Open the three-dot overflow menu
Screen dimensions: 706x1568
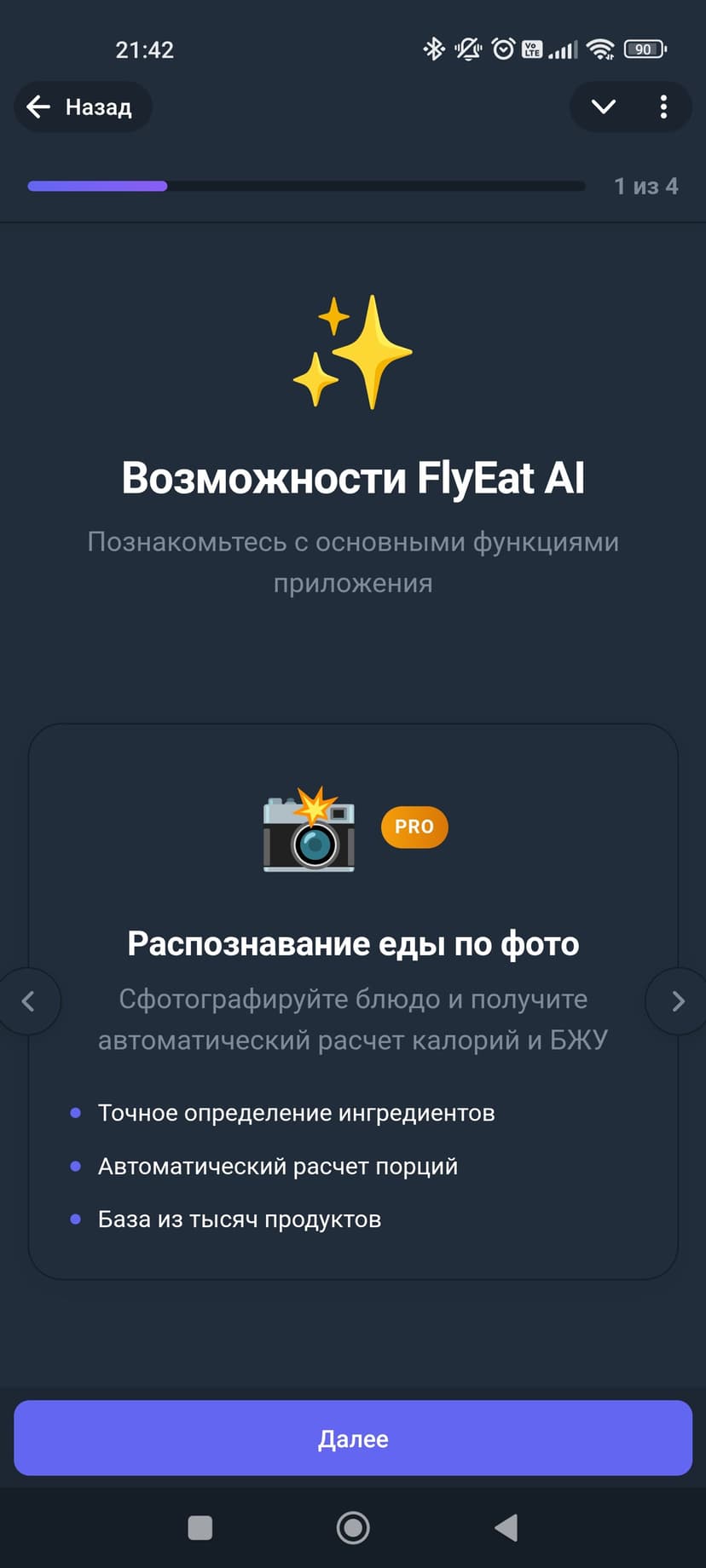[x=663, y=107]
